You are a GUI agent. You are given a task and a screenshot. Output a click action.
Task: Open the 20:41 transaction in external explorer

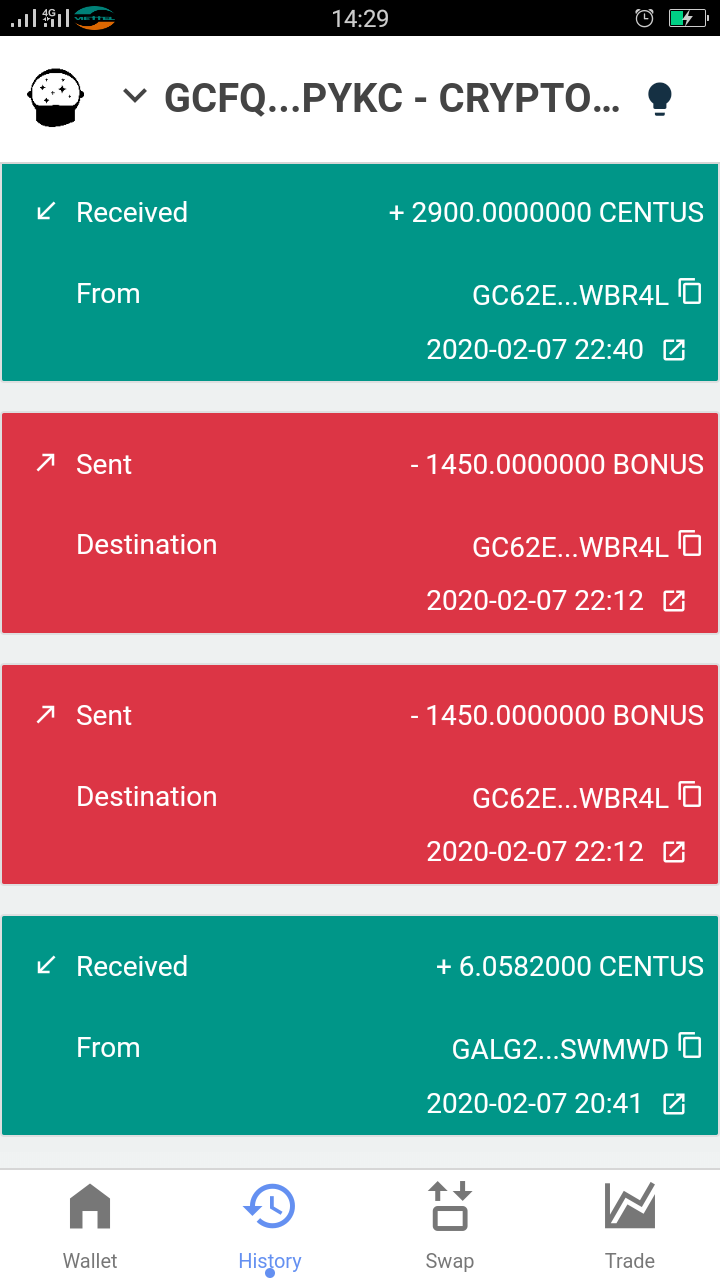(675, 1104)
